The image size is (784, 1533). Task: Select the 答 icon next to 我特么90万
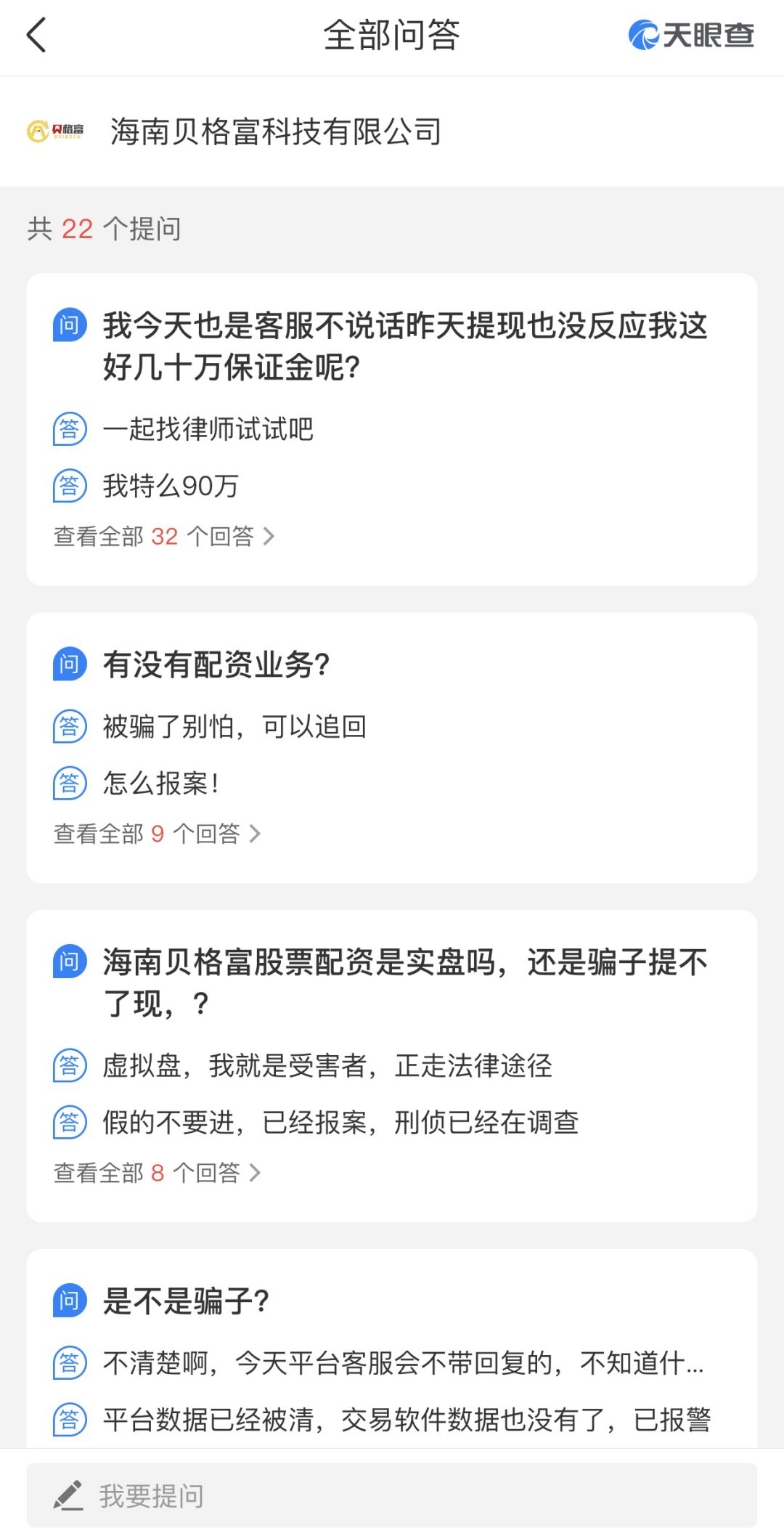(70, 487)
